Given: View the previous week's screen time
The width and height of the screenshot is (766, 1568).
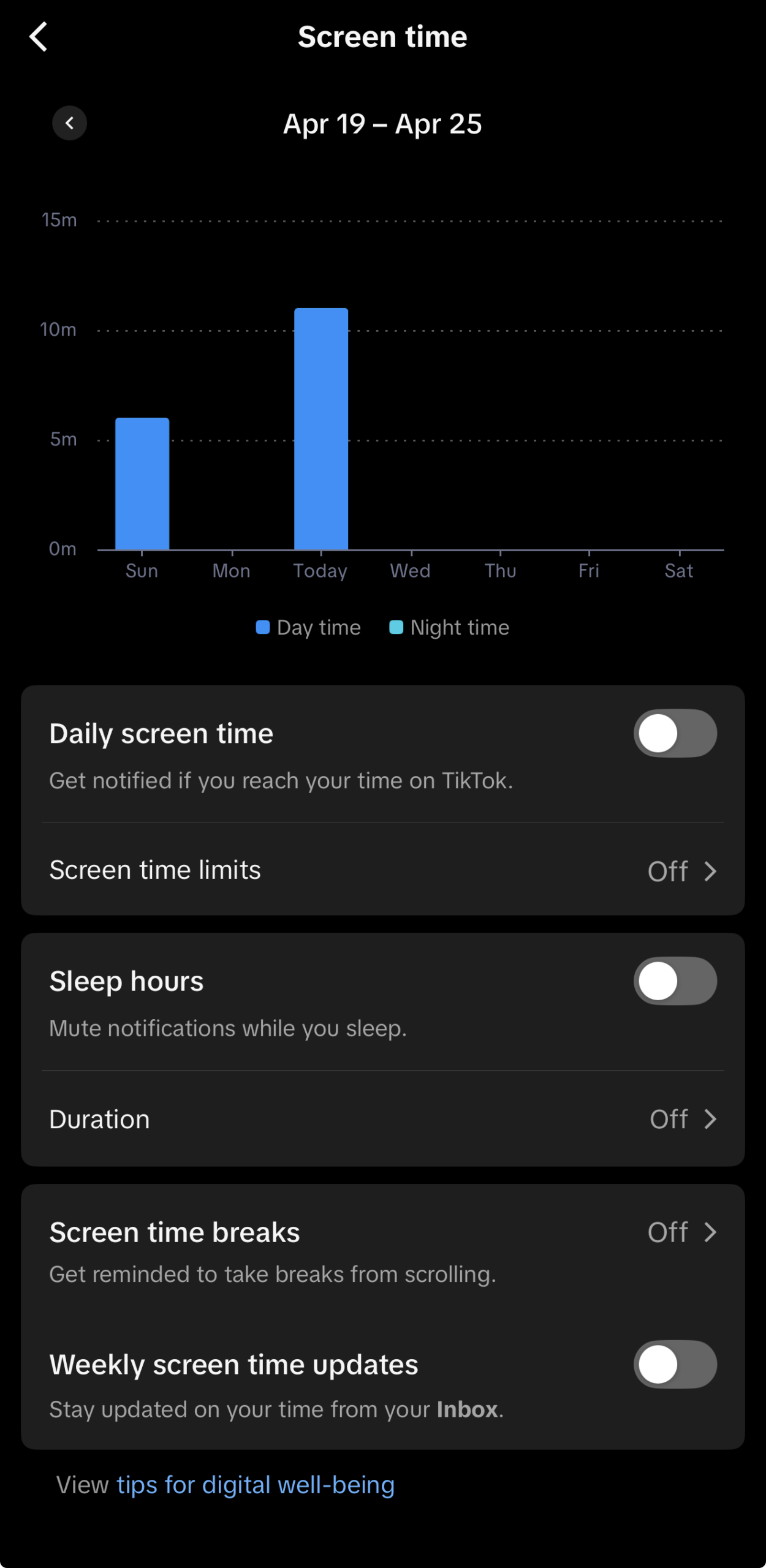Looking at the screenshot, I should [x=69, y=124].
